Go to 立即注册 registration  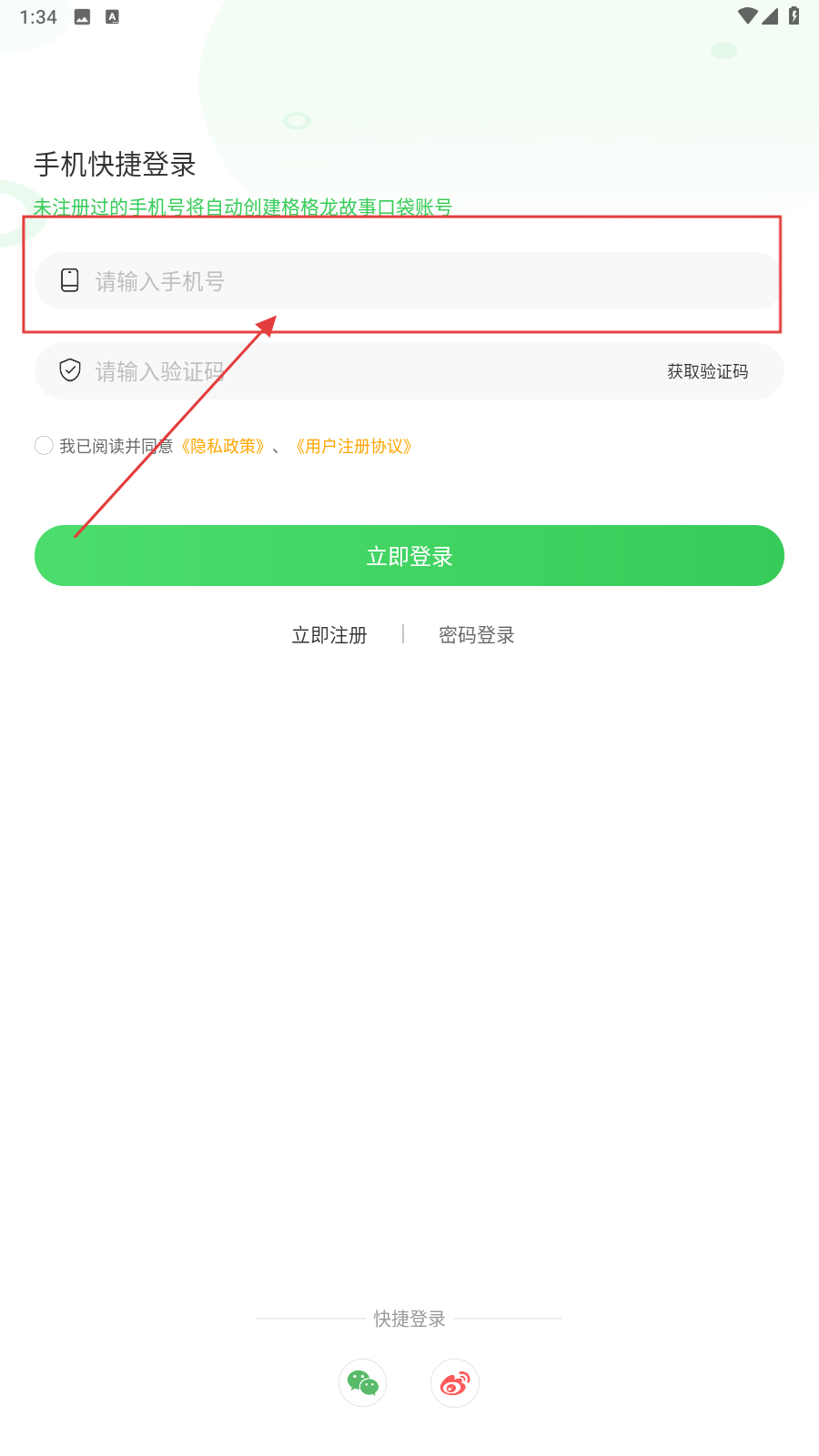(x=329, y=635)
